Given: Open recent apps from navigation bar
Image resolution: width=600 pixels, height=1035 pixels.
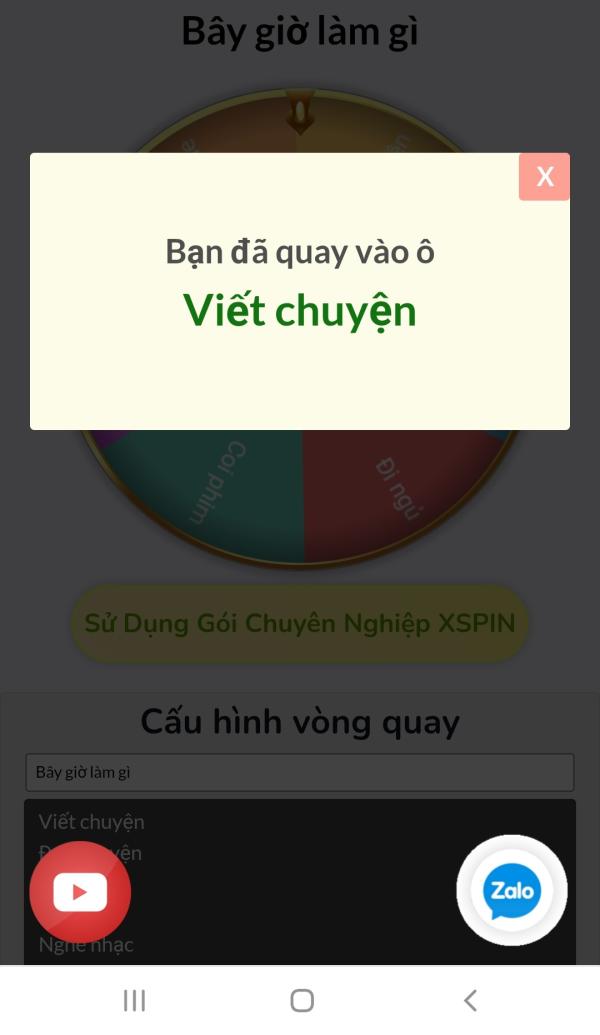Looking at the screenshot, I should [134, 1000].
